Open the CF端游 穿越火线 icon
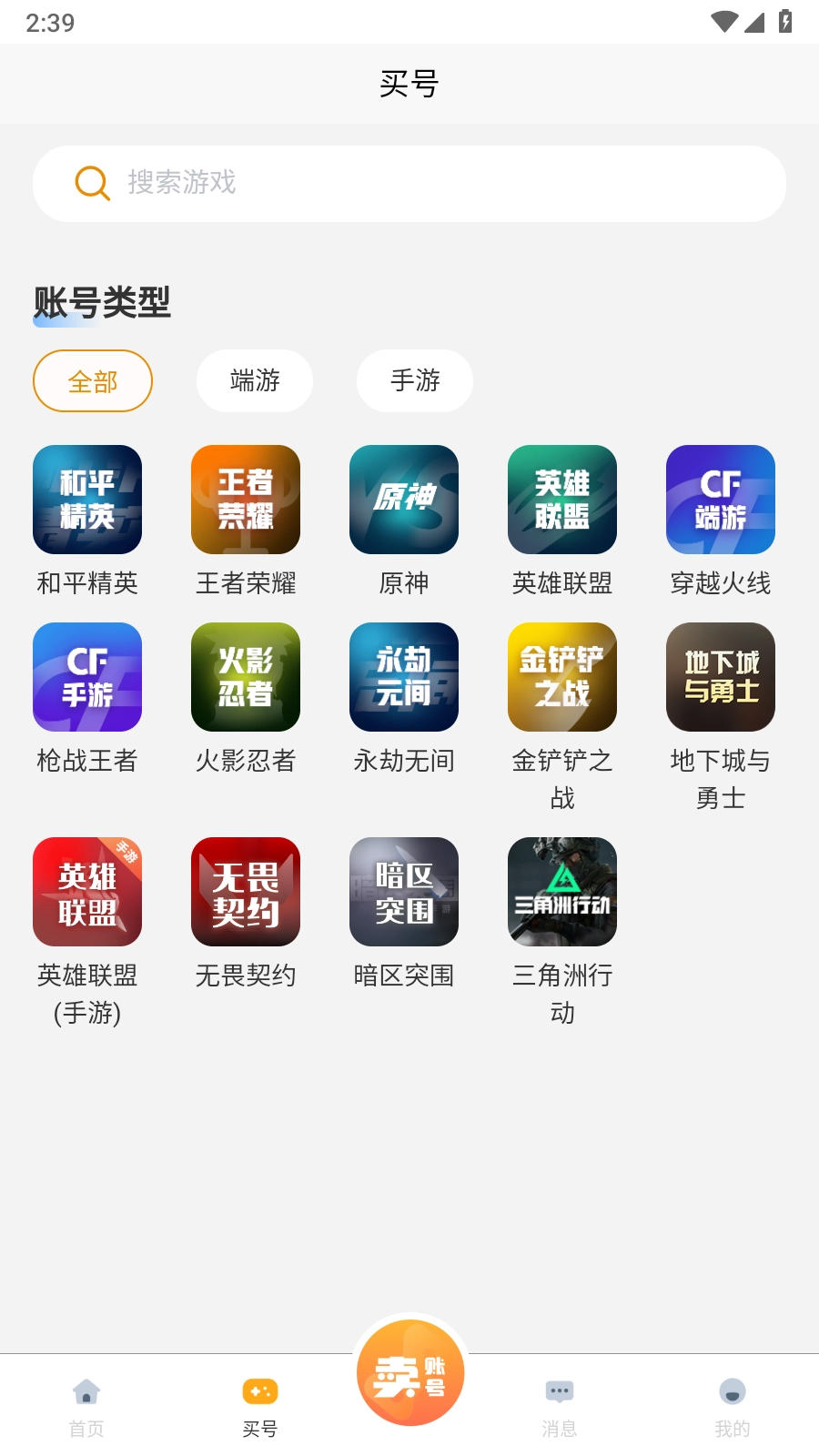This screenshot has height=1456, width=819. [720, 500]
